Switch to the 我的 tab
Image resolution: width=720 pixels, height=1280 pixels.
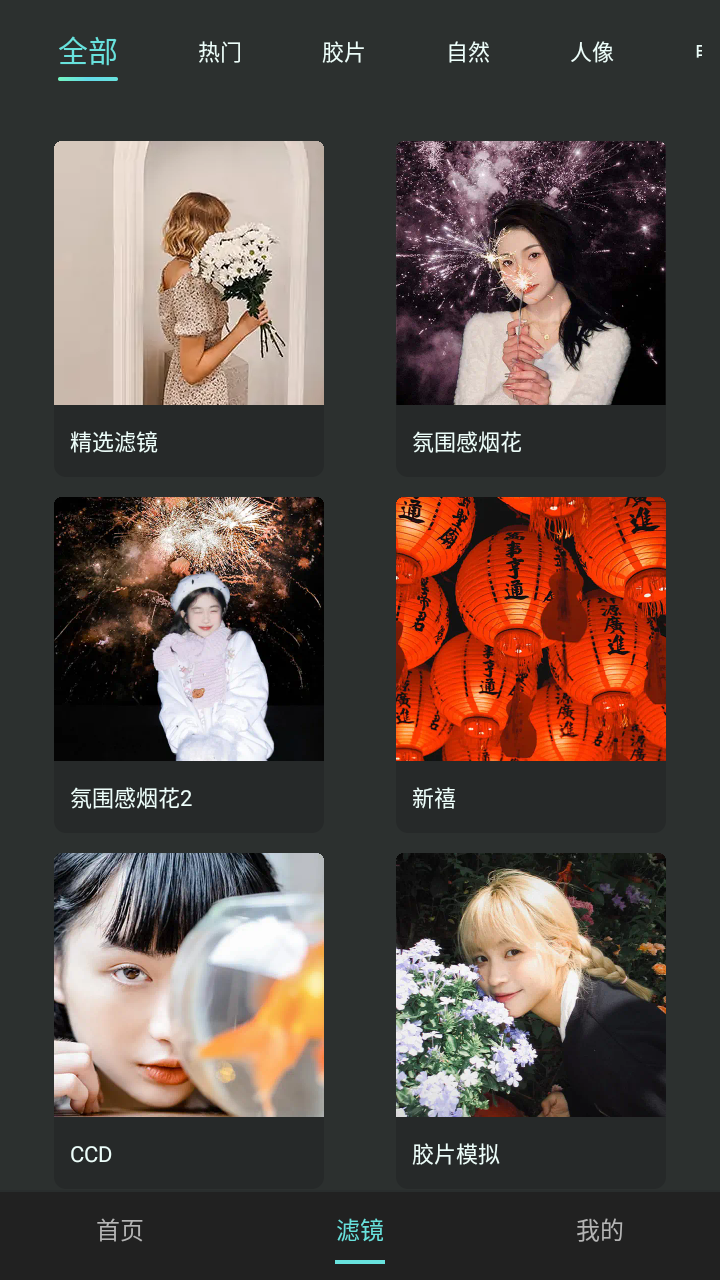tap(600, 1231)
